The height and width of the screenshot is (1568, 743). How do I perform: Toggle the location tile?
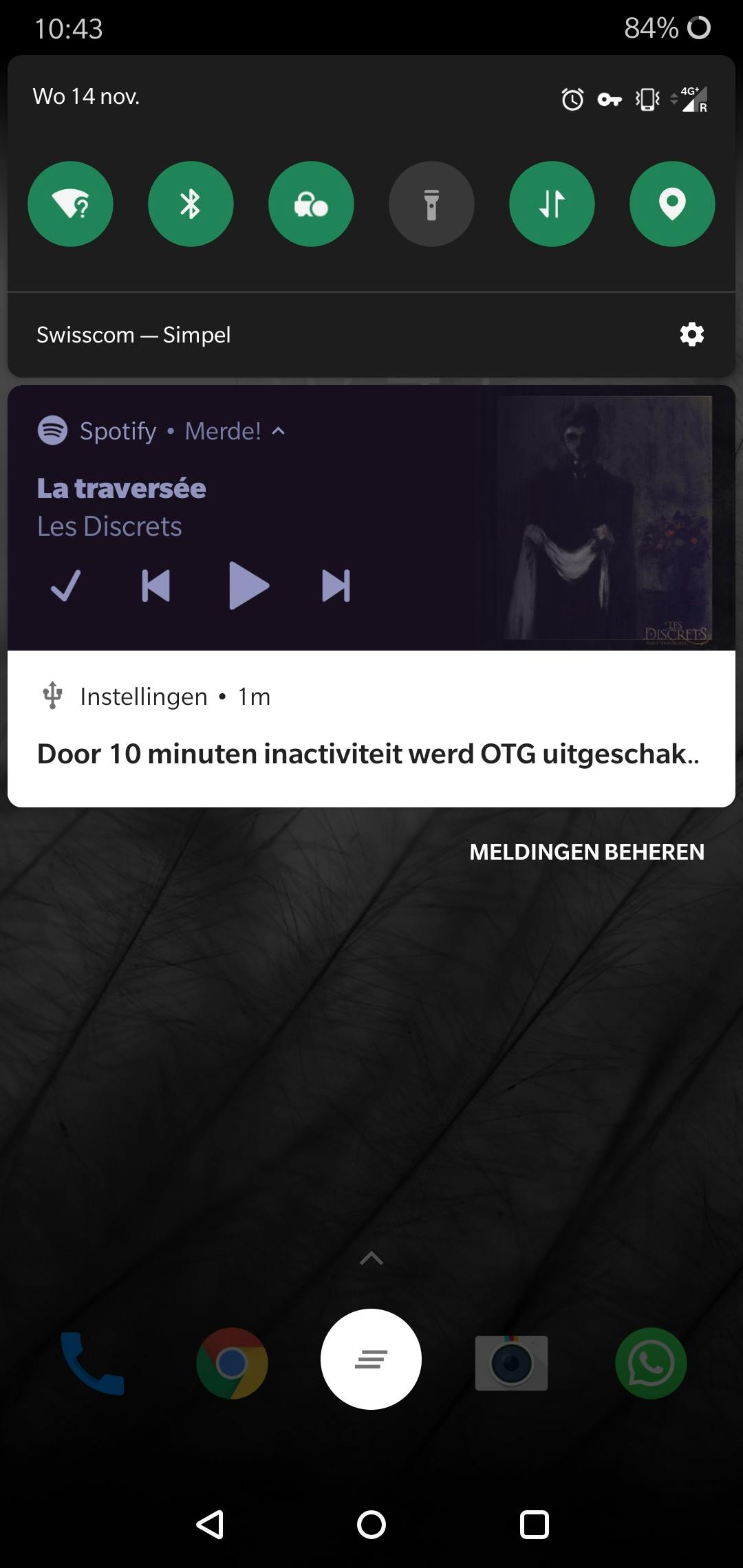672,204
